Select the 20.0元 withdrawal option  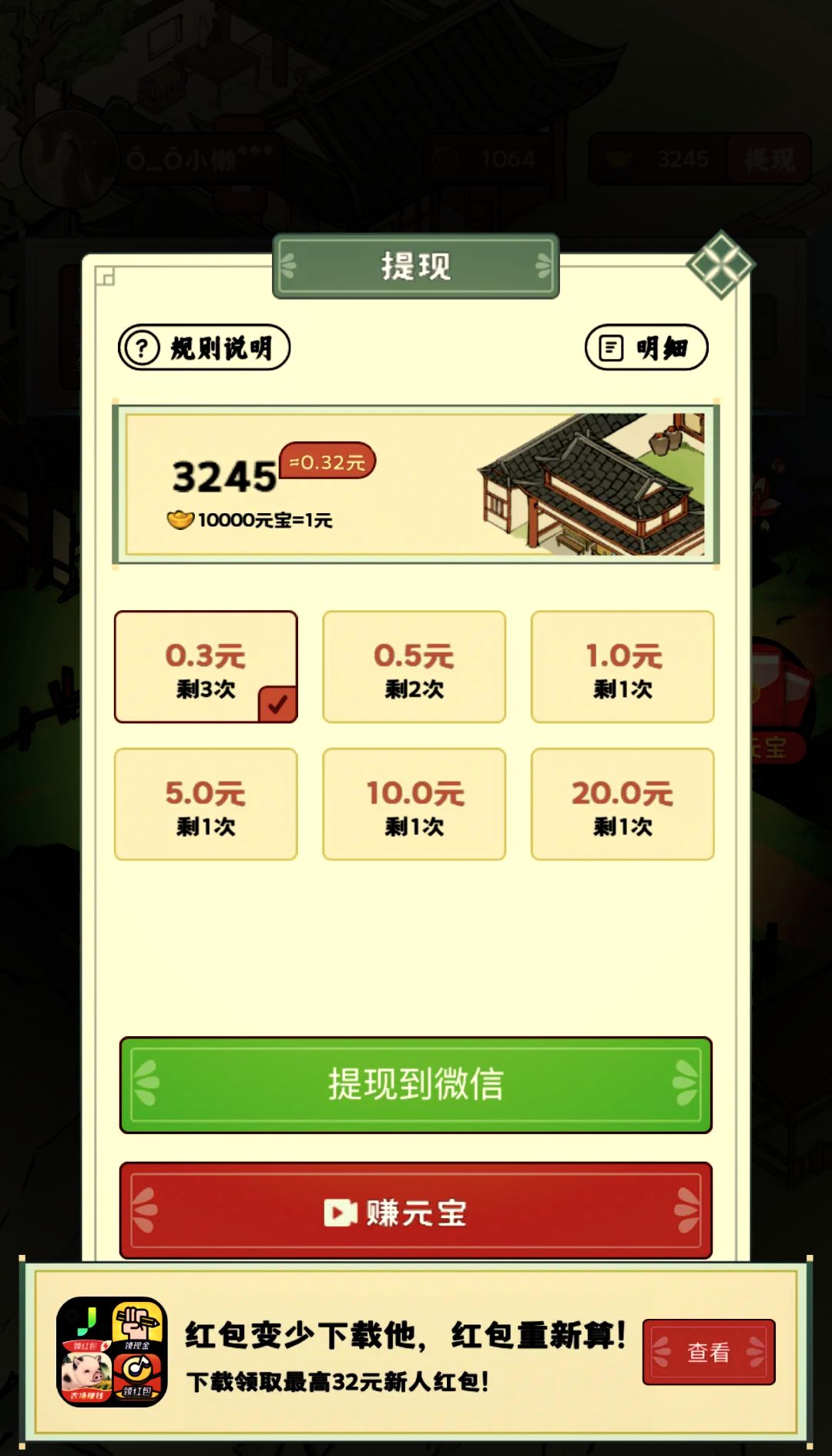click(x=622, y=803)
